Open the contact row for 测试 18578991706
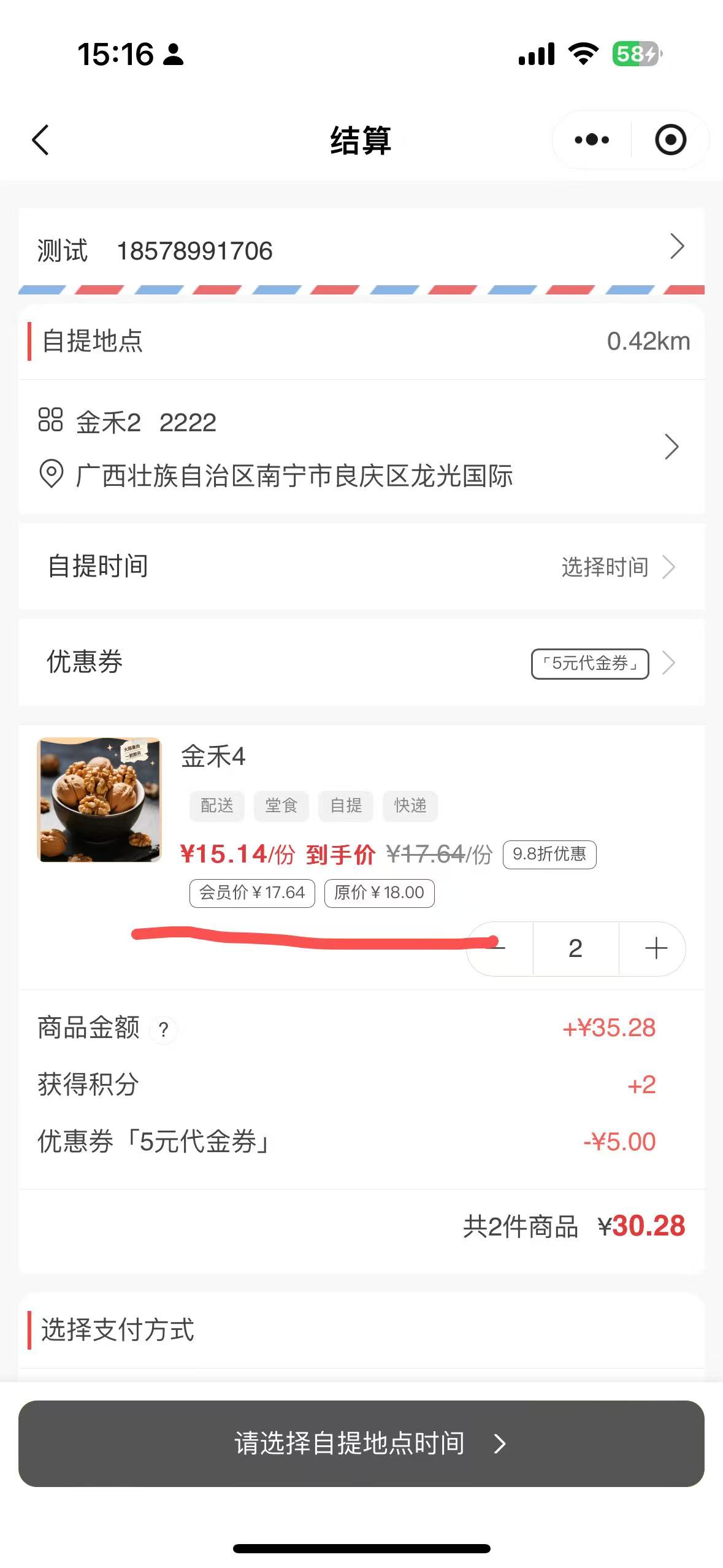 (x=361, y=250)
